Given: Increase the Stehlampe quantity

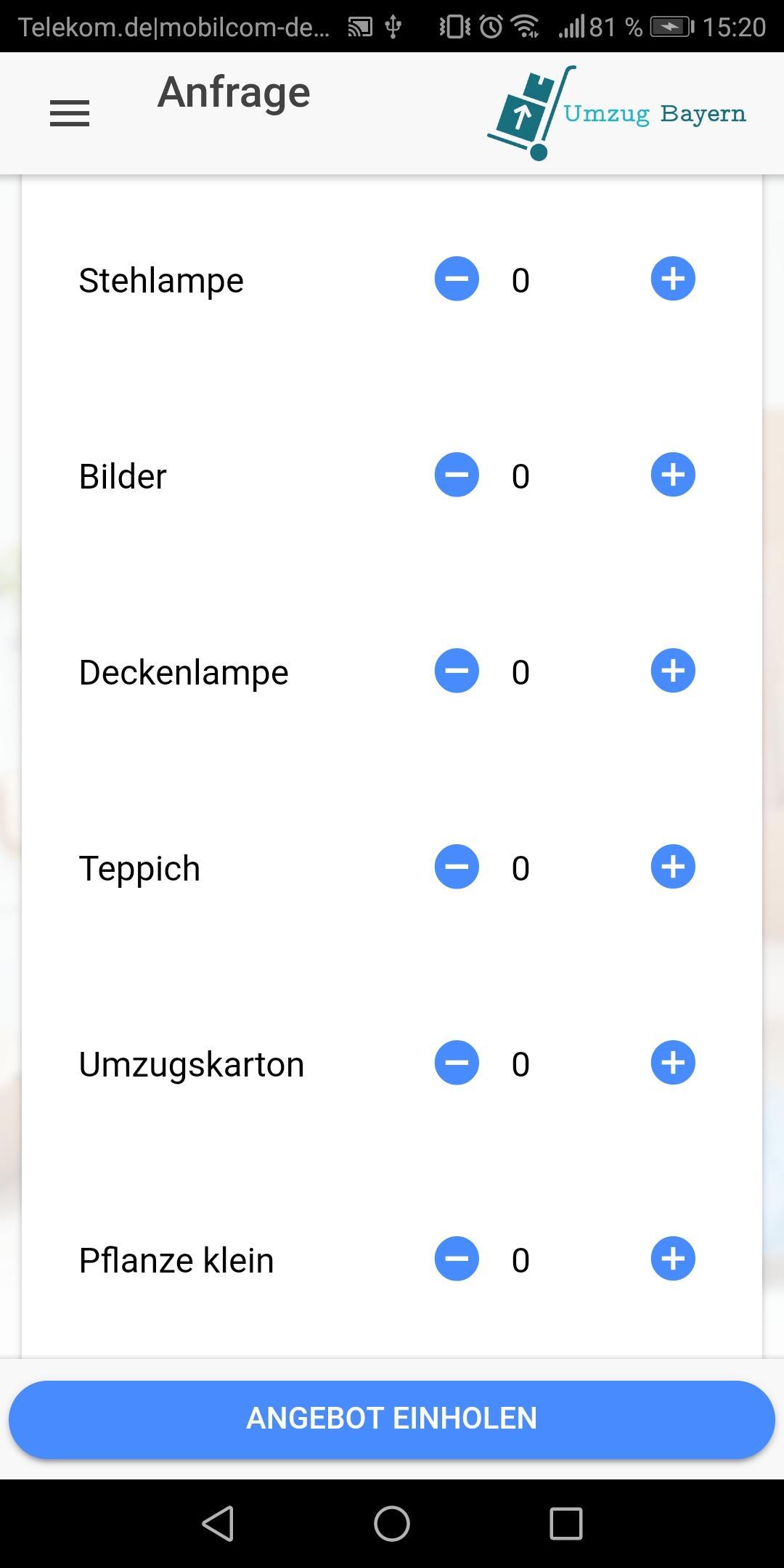Looking at the screenshot, I should click(x=673, y=279).
